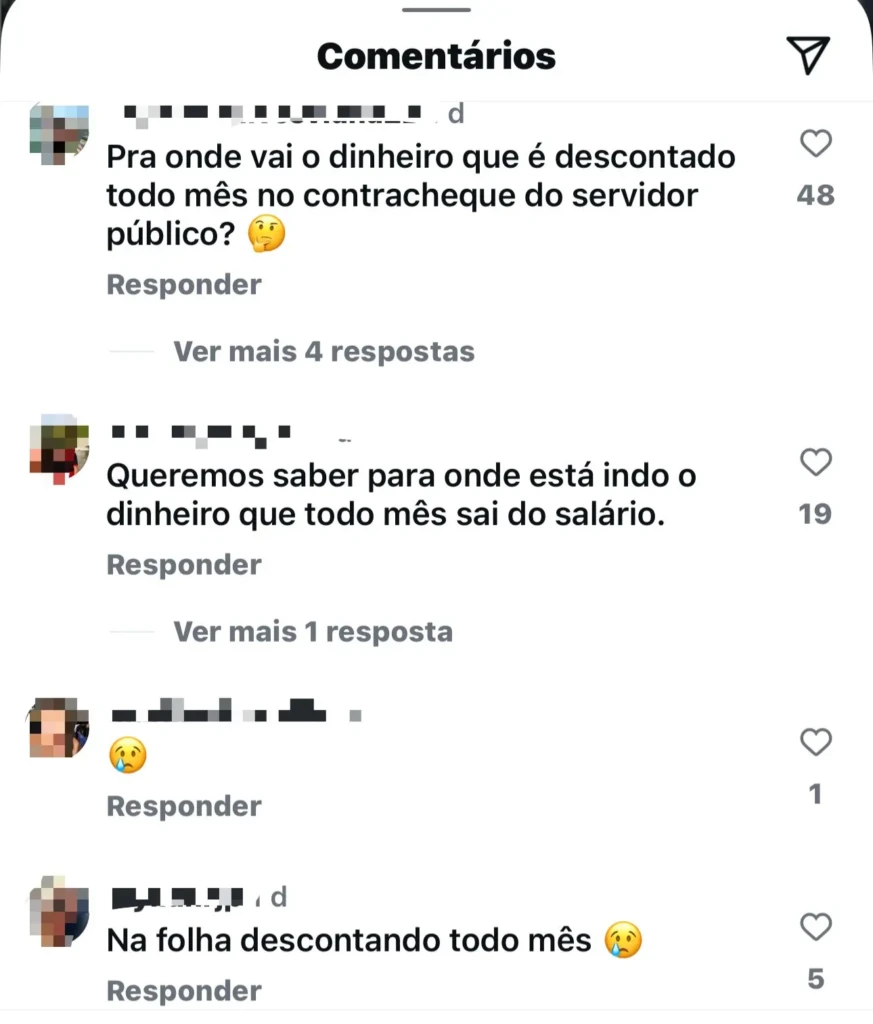Reply to the "Queremos saber" comment
The width and height of the screenshot is (873, 1024).
point(183,565)
